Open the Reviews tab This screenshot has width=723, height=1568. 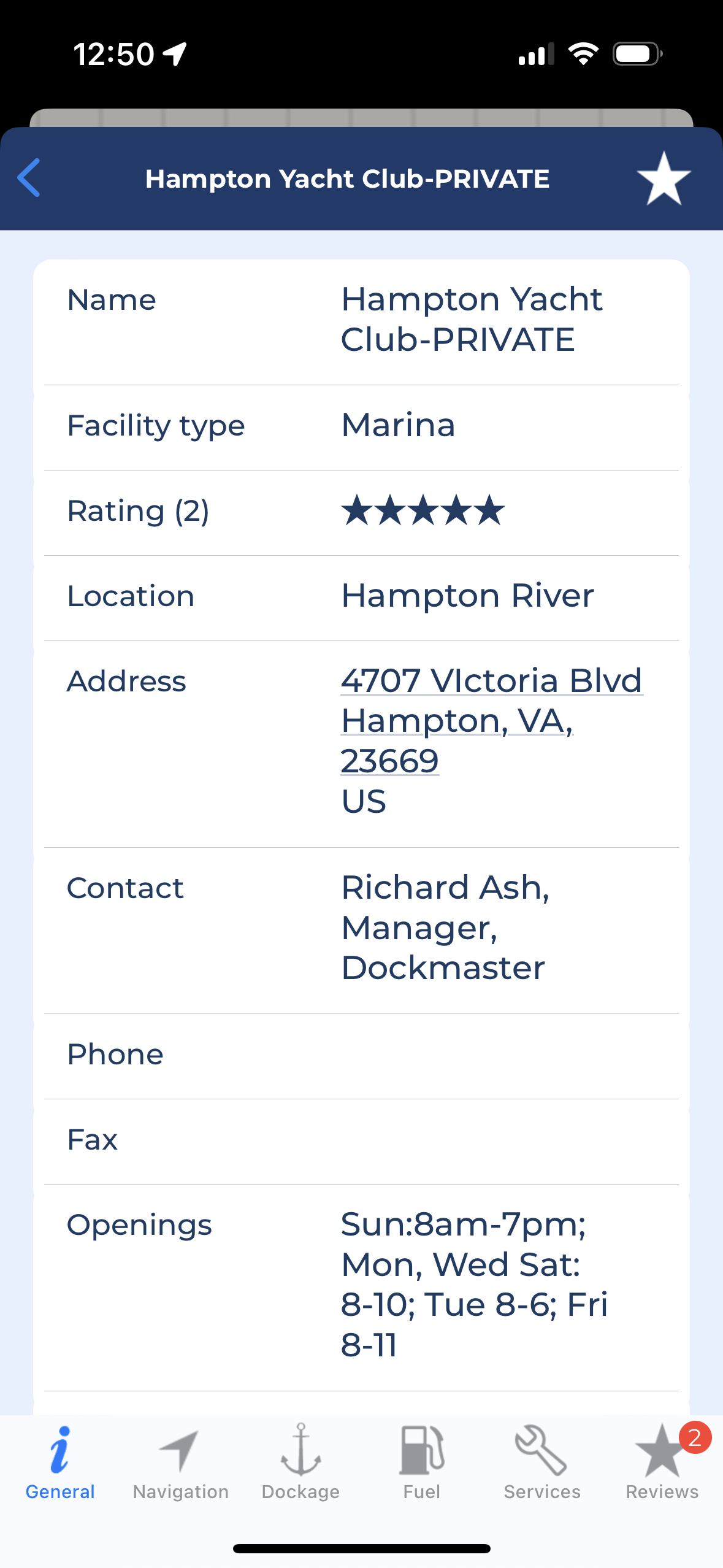point(662,1462)
